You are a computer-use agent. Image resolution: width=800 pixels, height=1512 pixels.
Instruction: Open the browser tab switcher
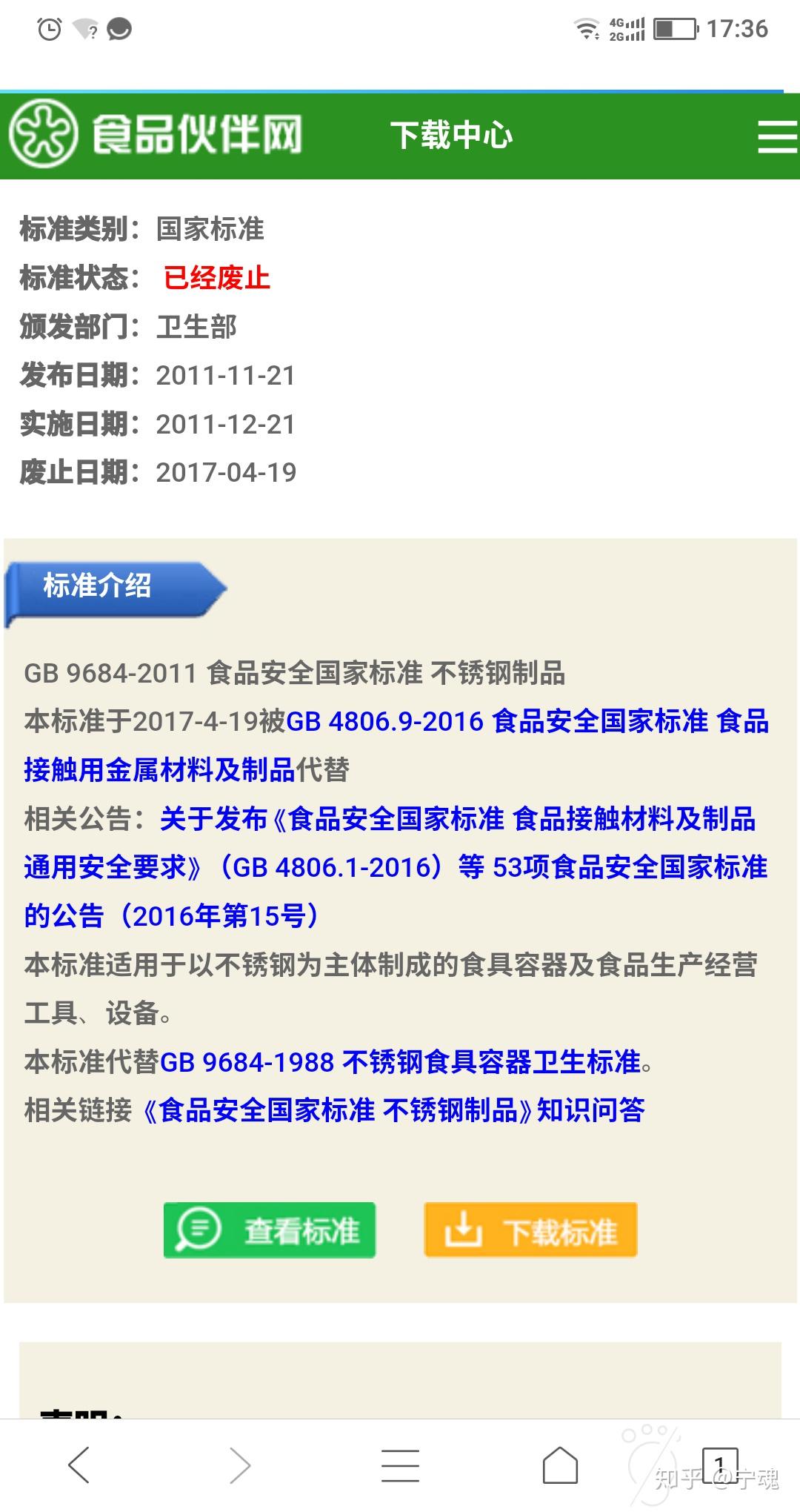(x=719, y=1464)
